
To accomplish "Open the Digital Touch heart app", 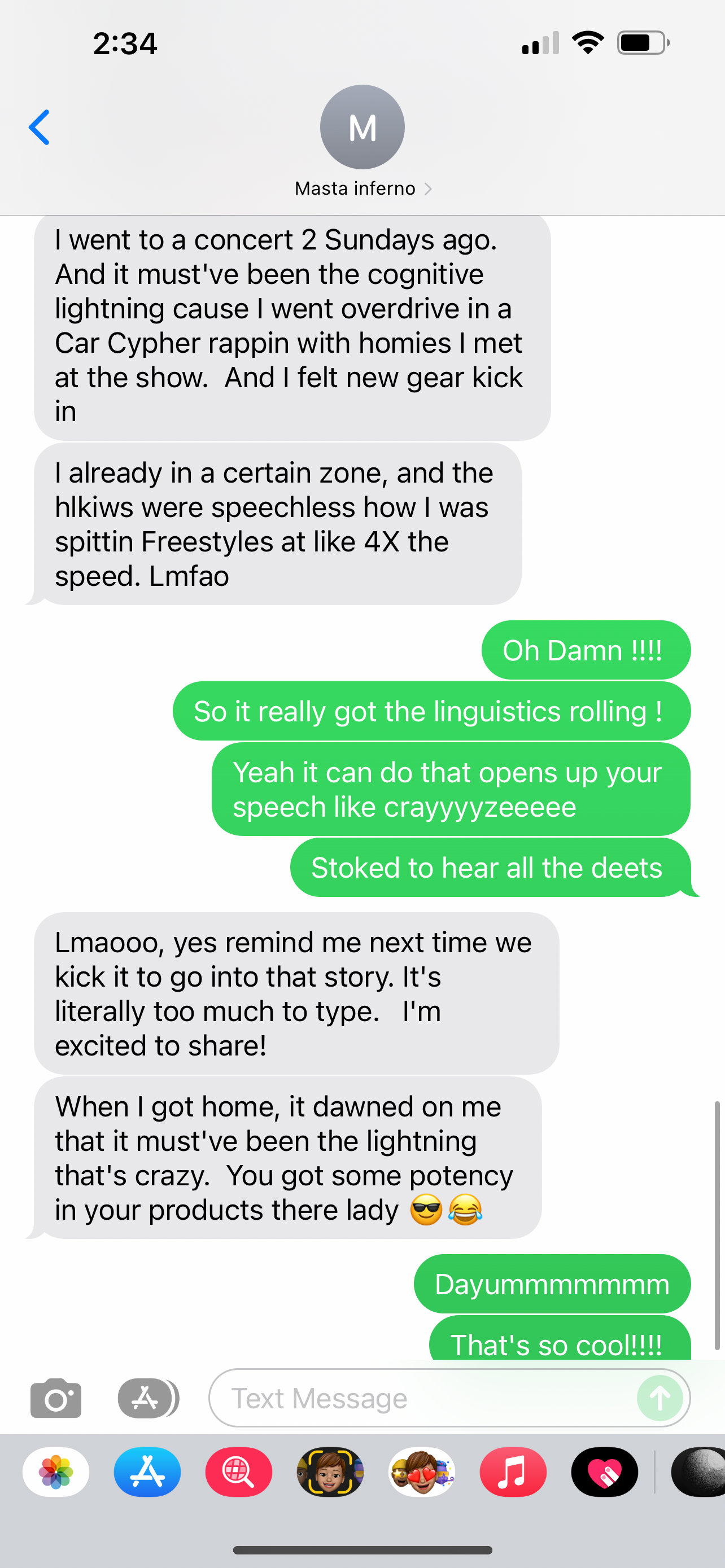I will click(x=604, y=1472).
